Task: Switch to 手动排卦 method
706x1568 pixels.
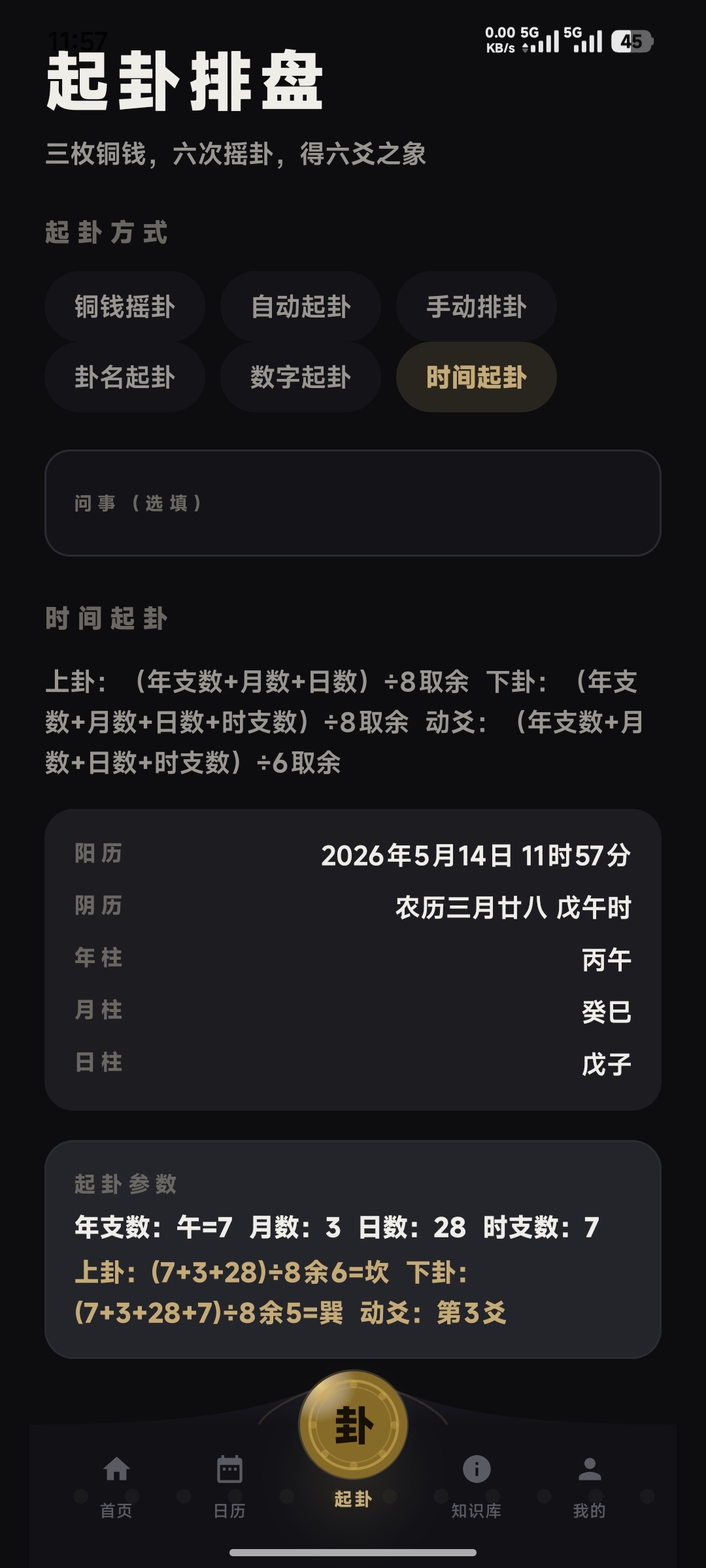Action: (x=477, y=306)
